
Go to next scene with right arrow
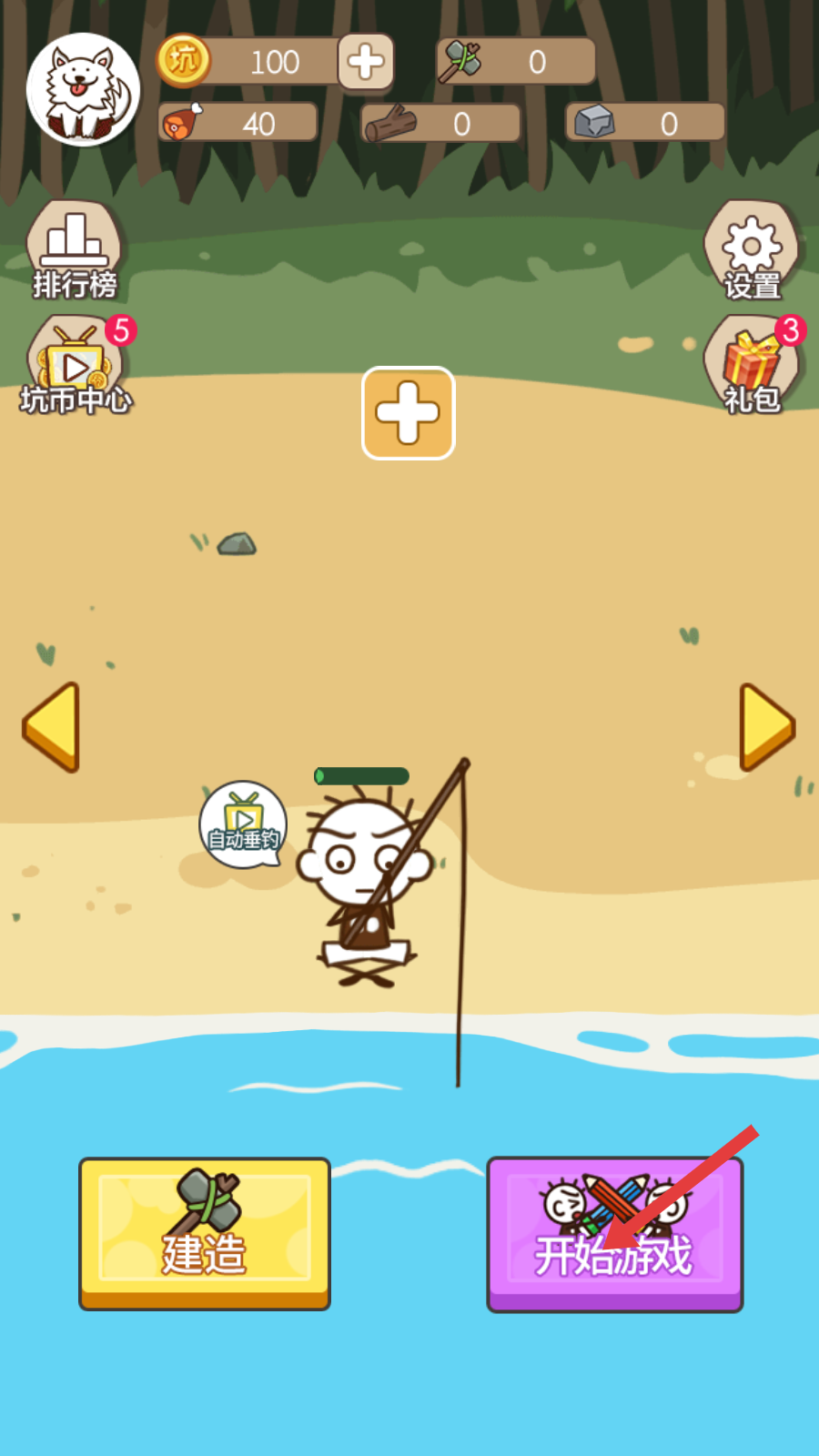pyautogui.click(x=767, y=727)
